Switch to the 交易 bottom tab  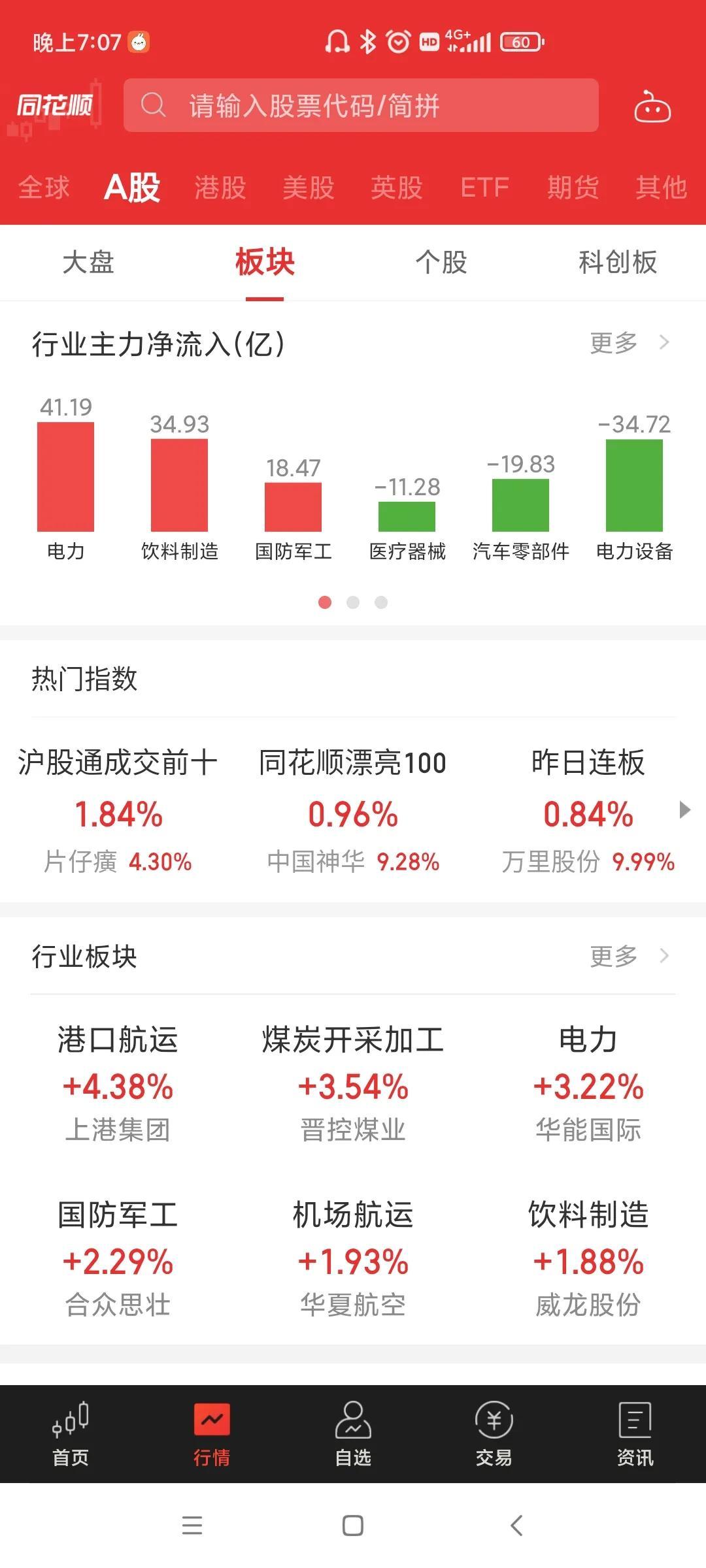pos(494,1433)
